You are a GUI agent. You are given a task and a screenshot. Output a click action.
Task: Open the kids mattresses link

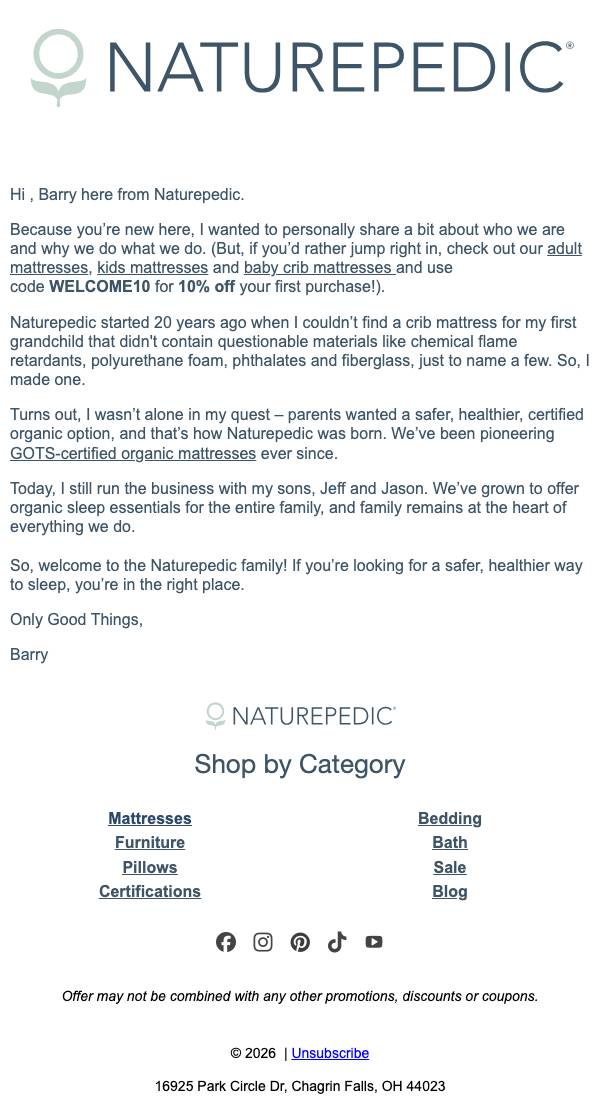coord(153,268)
